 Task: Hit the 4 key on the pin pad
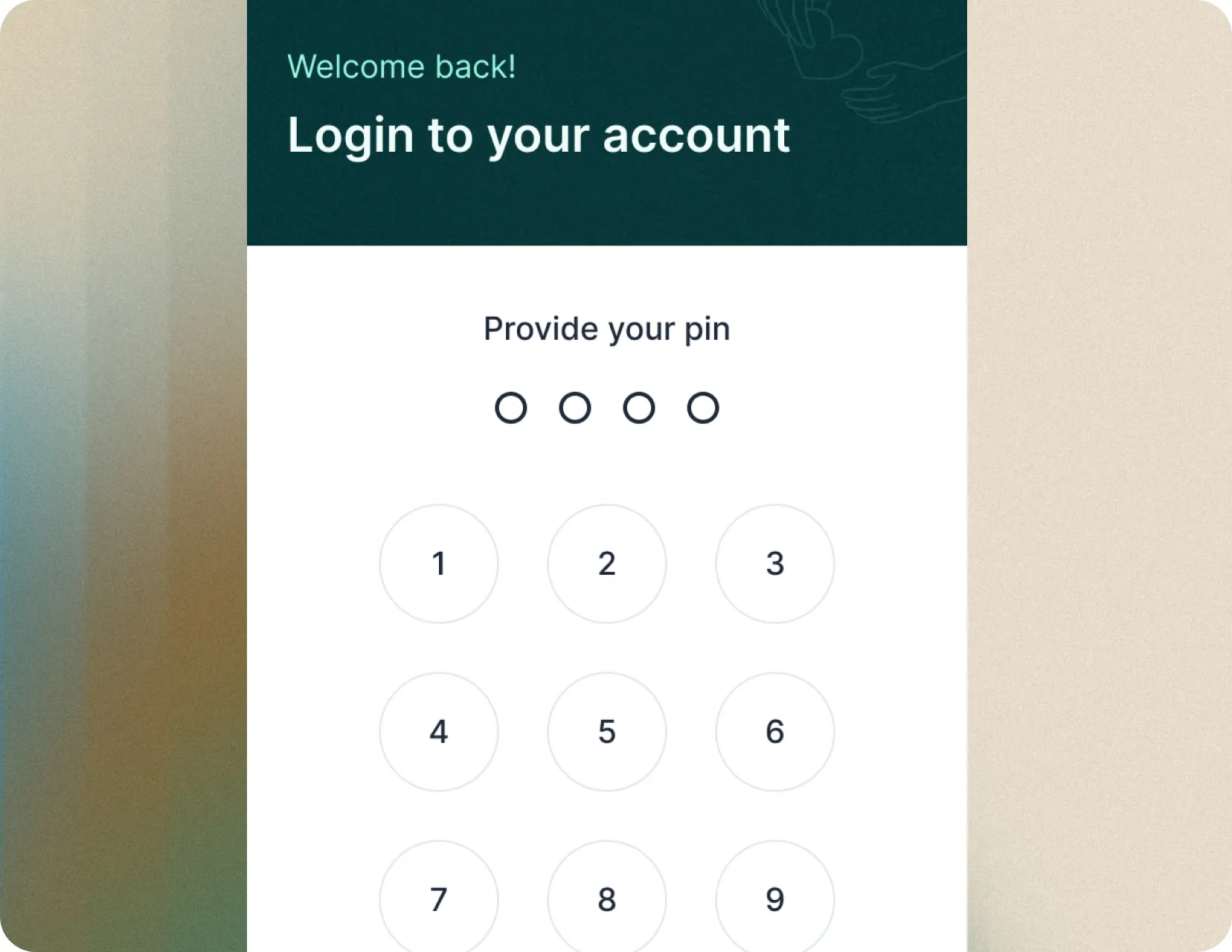point(439,732)
